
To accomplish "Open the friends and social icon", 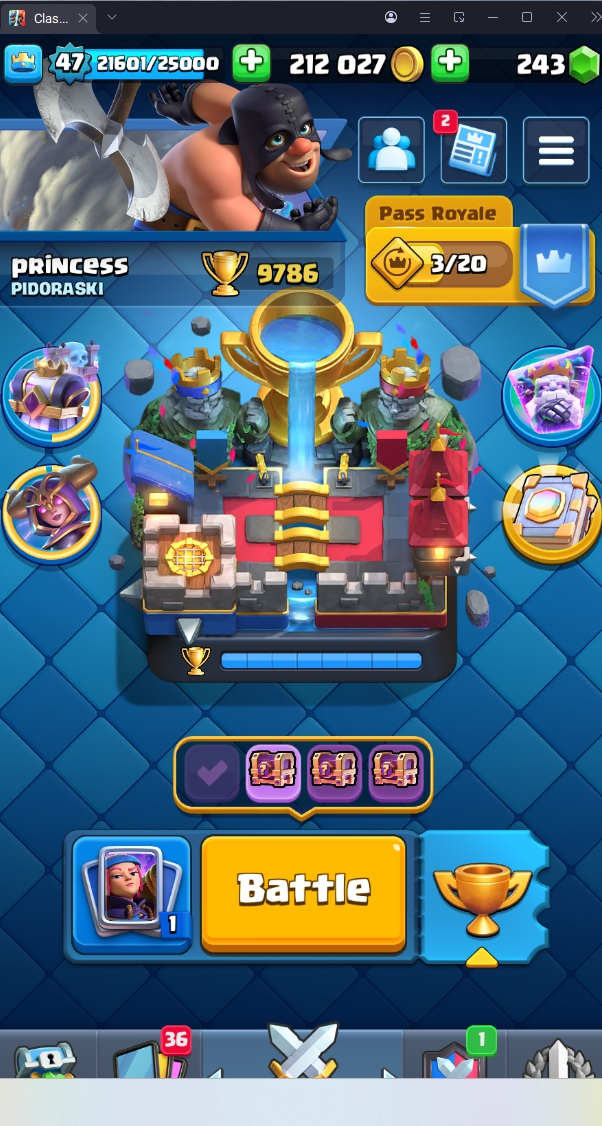I will pos(391,151).
